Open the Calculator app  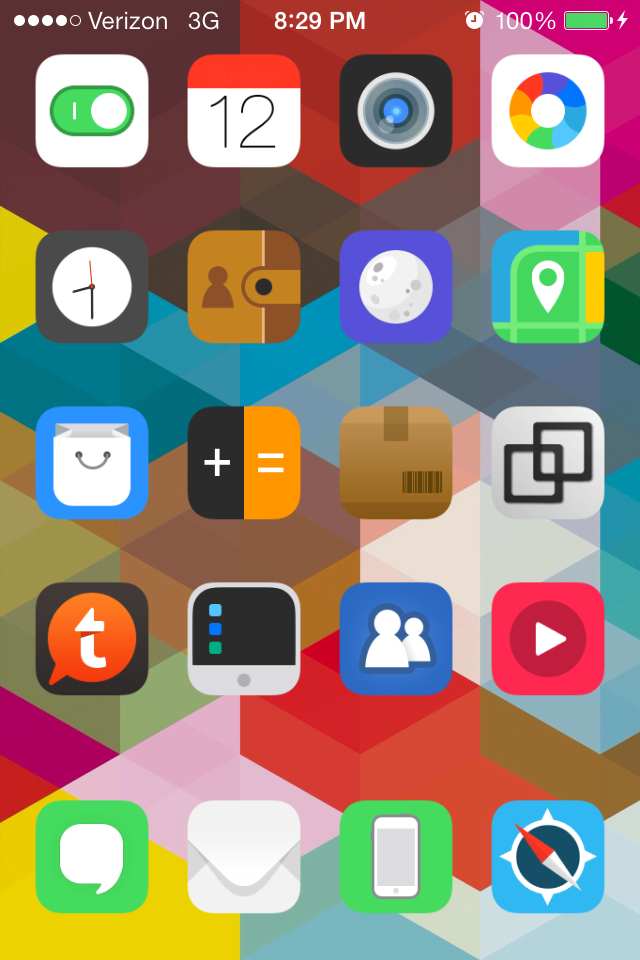click(x=244, y=463)
